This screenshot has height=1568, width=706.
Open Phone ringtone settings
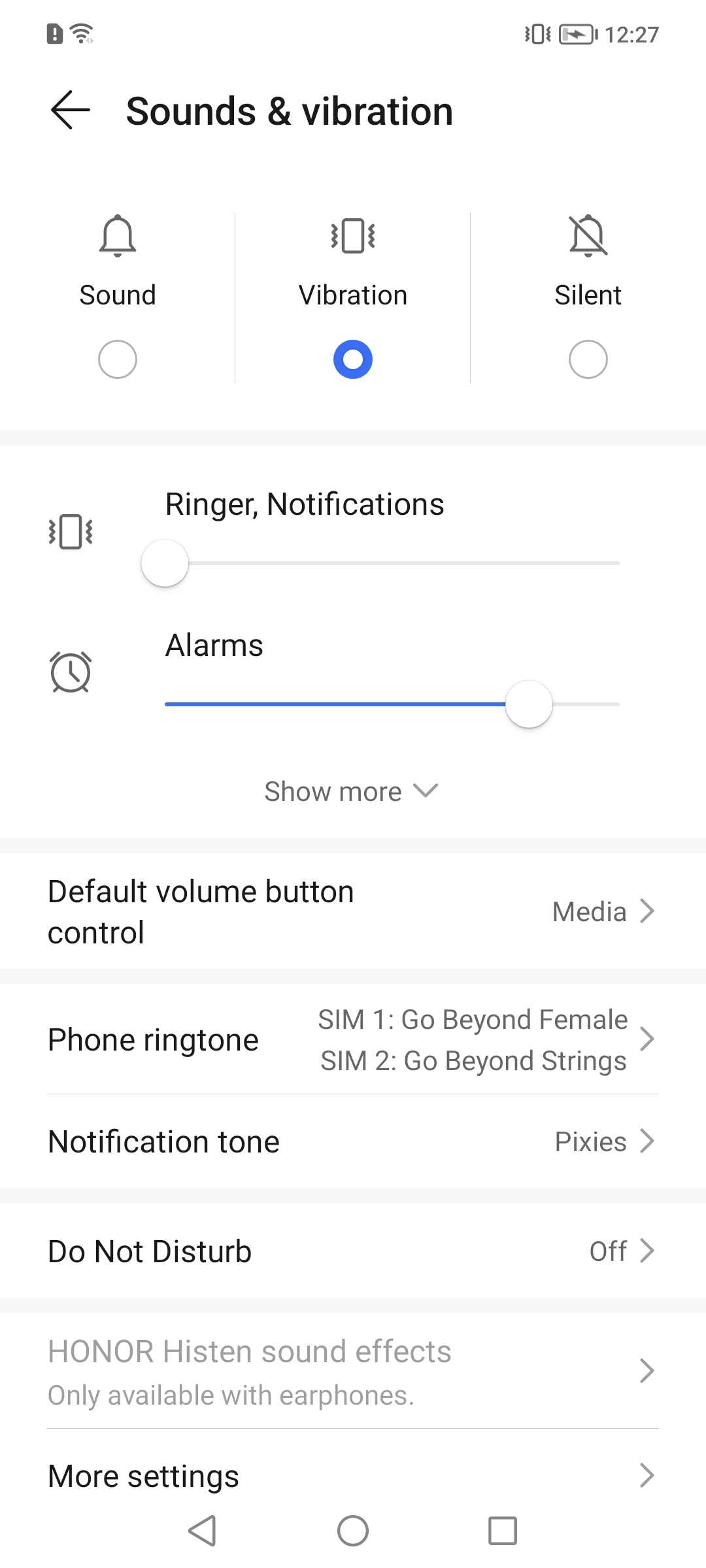point(353,1039)
